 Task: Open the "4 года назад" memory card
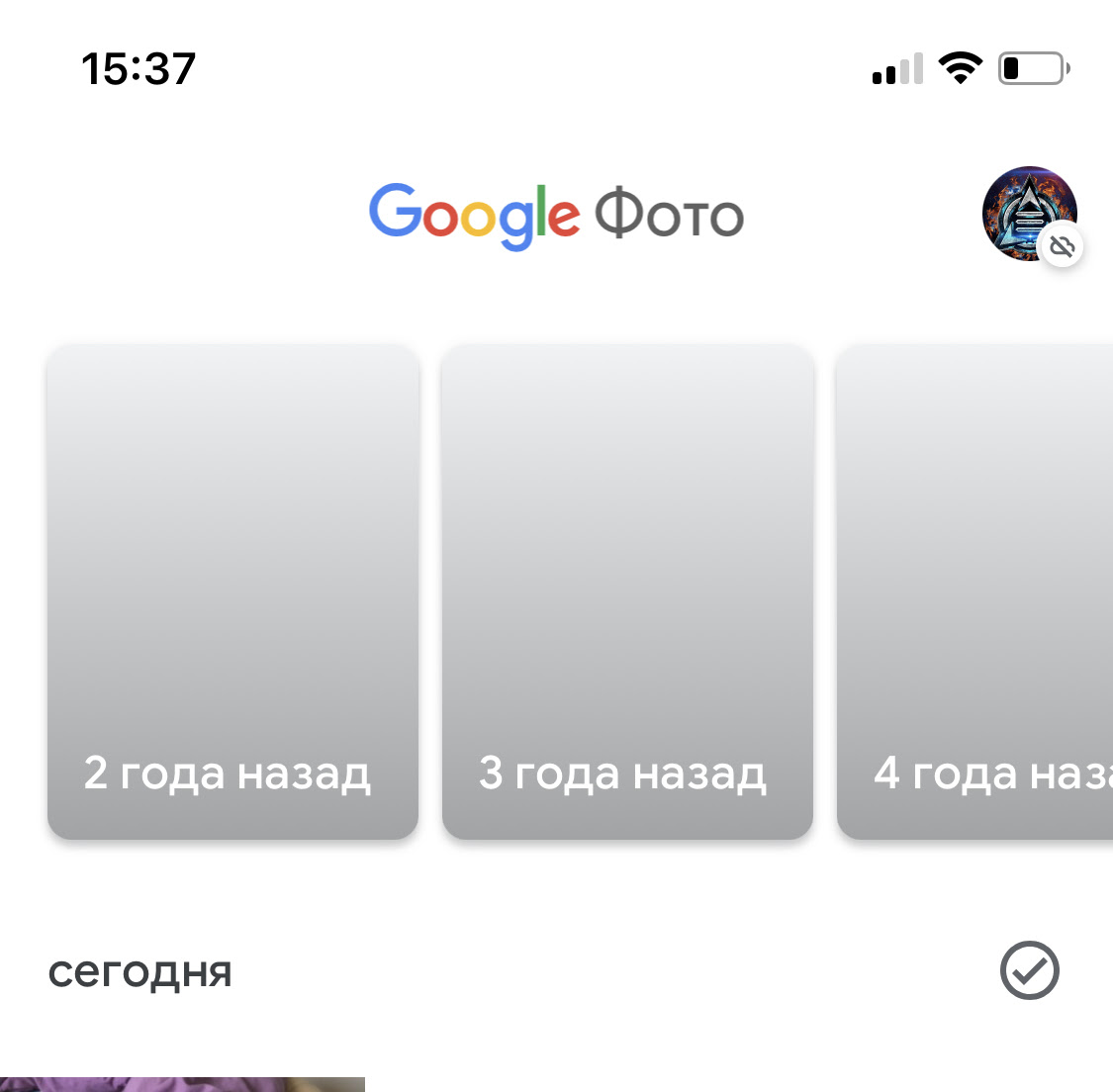975,591
